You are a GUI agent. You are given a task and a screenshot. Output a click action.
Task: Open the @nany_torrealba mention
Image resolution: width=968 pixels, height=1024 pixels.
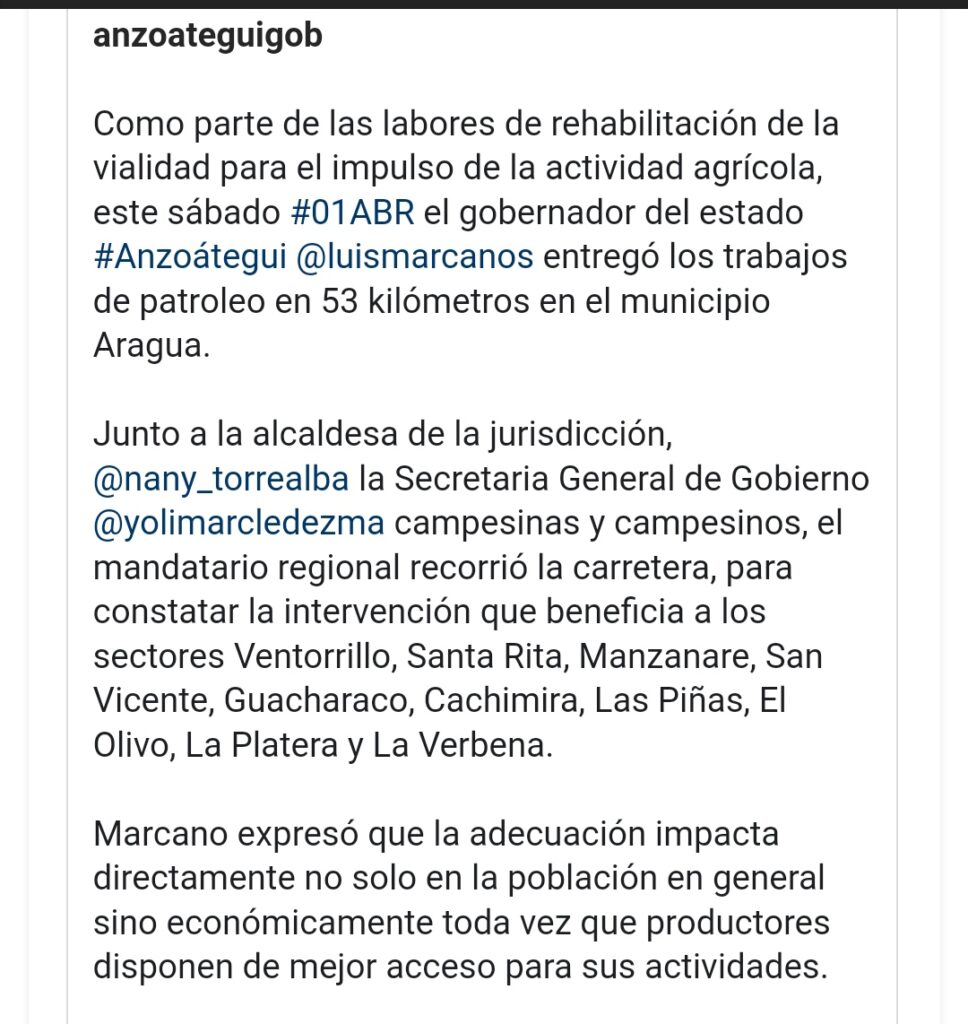(220, 479)
